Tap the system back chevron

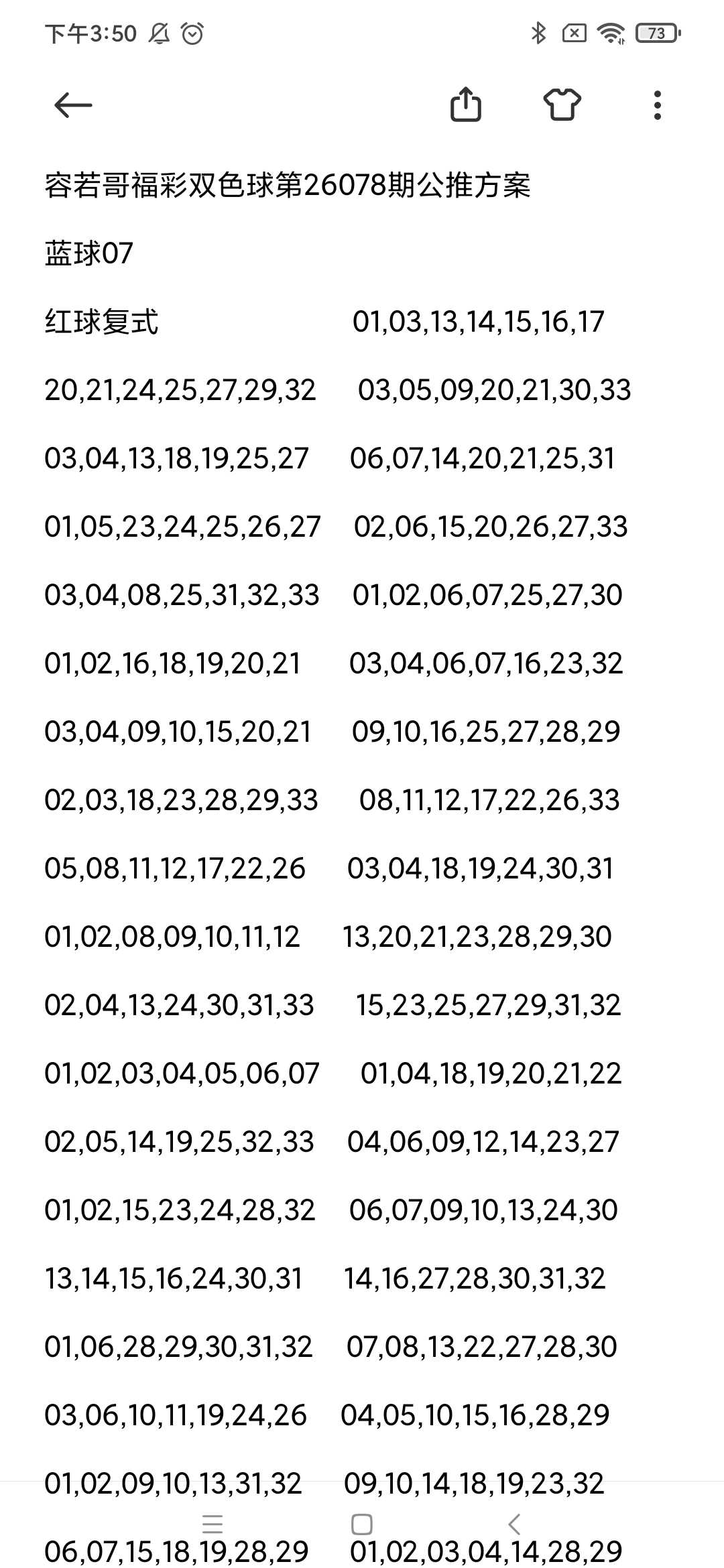coord(514,1524)
